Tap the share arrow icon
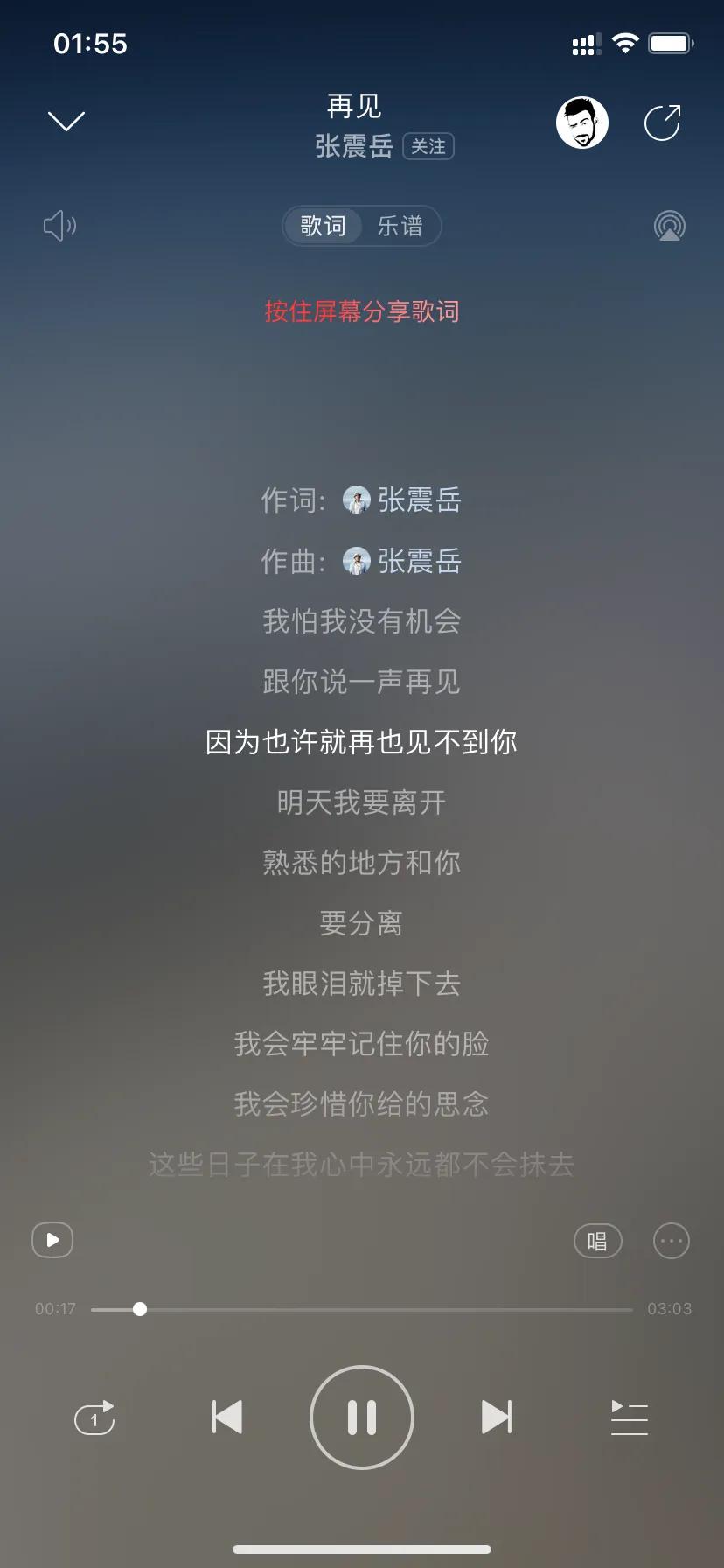 click(x=662, y=122)
